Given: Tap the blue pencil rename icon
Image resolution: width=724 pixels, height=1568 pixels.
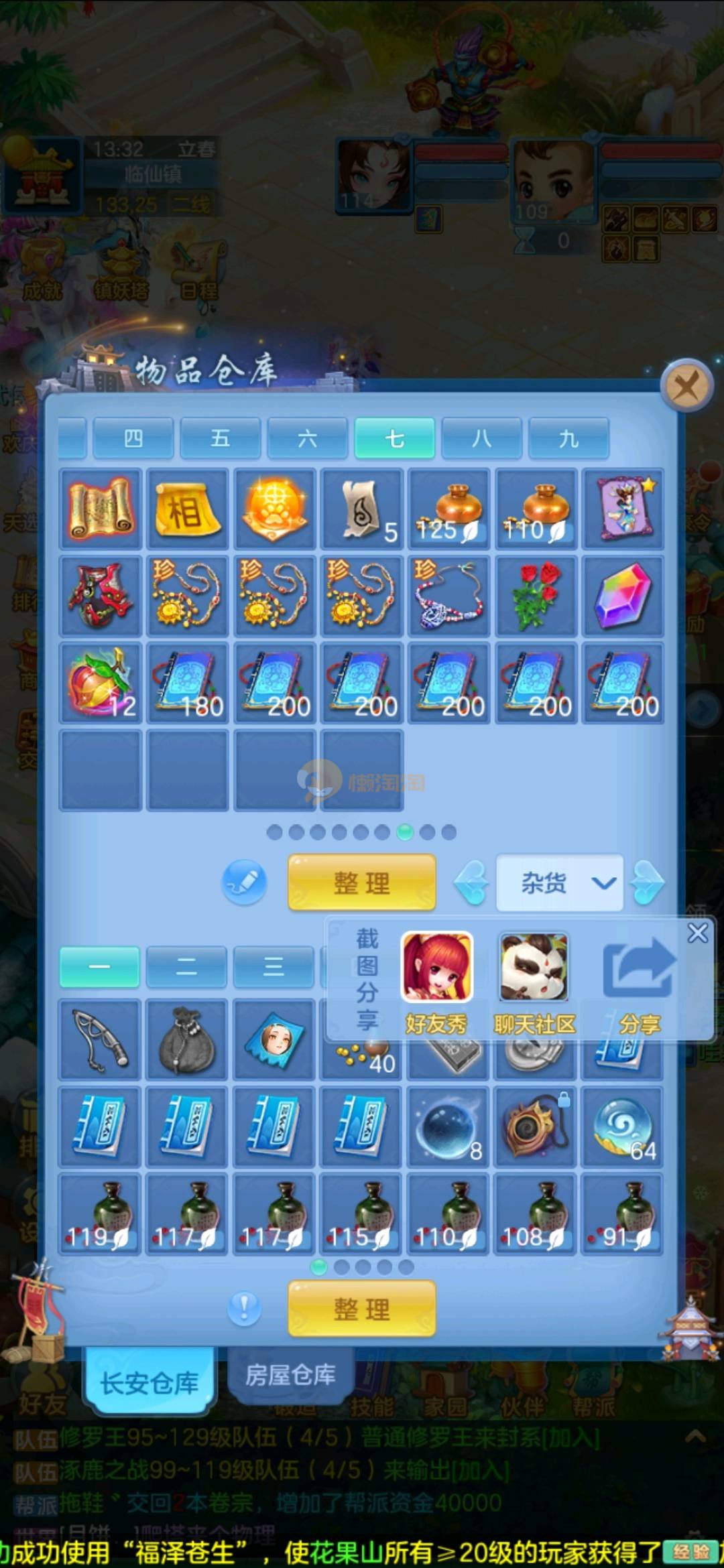Looking at the screenshot, I should (244, 883).
